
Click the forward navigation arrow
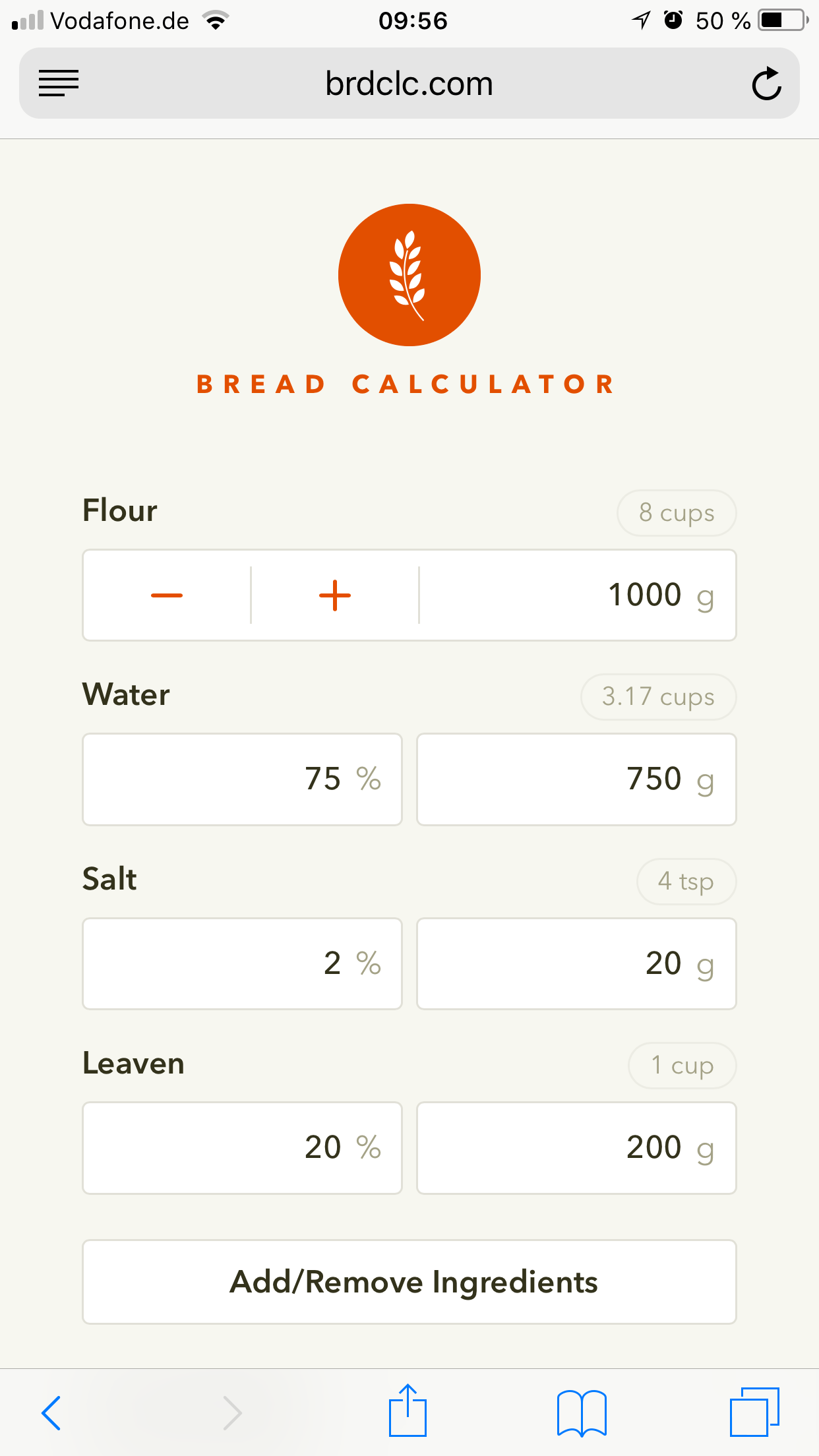pyautogui.click(x=231, y=1410)
